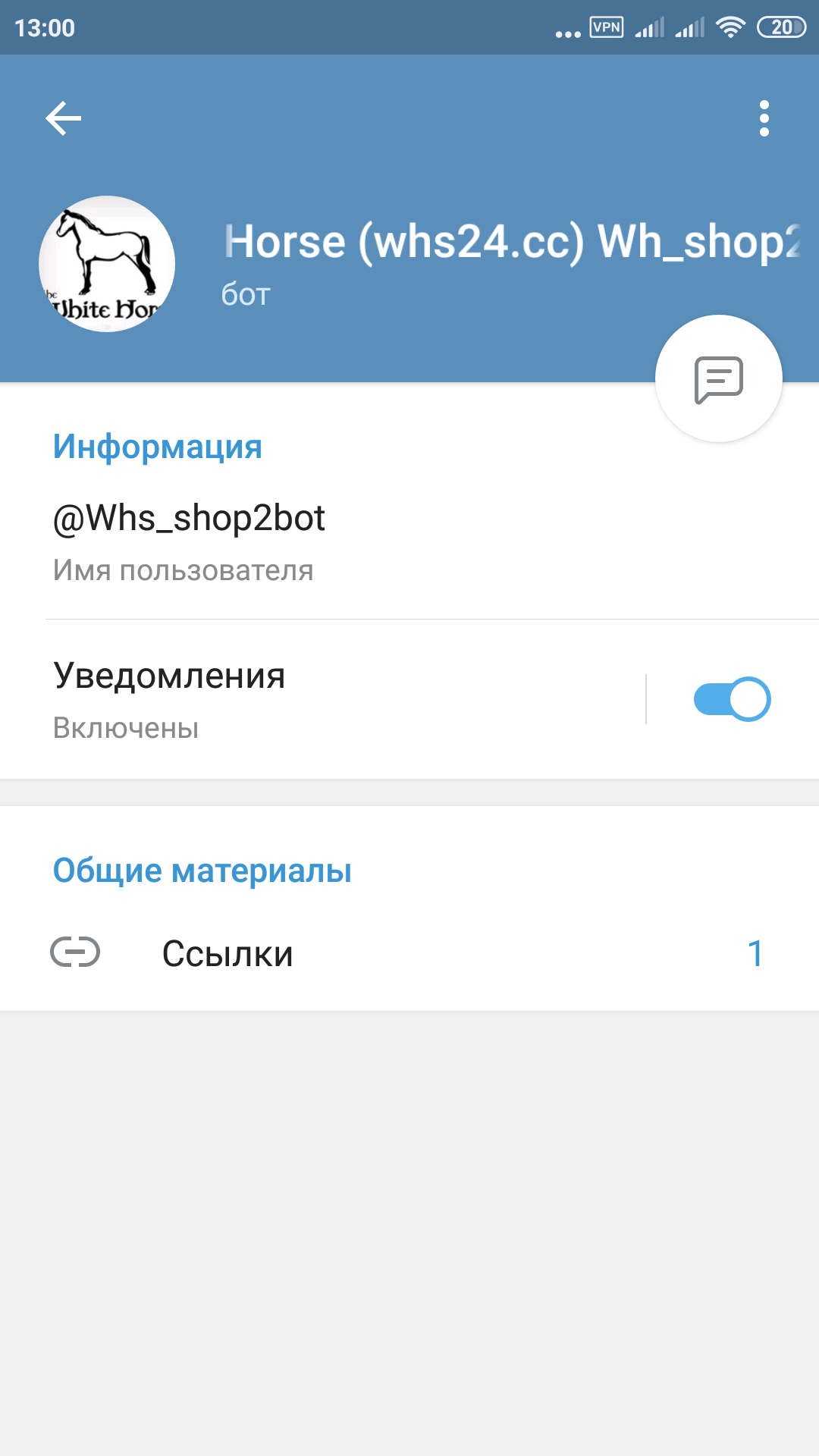Open the Ссылки shared links row
Image resolution: width=819 pixels, height=1456 pixels.
pyautogui.click(x=409, y=953)
